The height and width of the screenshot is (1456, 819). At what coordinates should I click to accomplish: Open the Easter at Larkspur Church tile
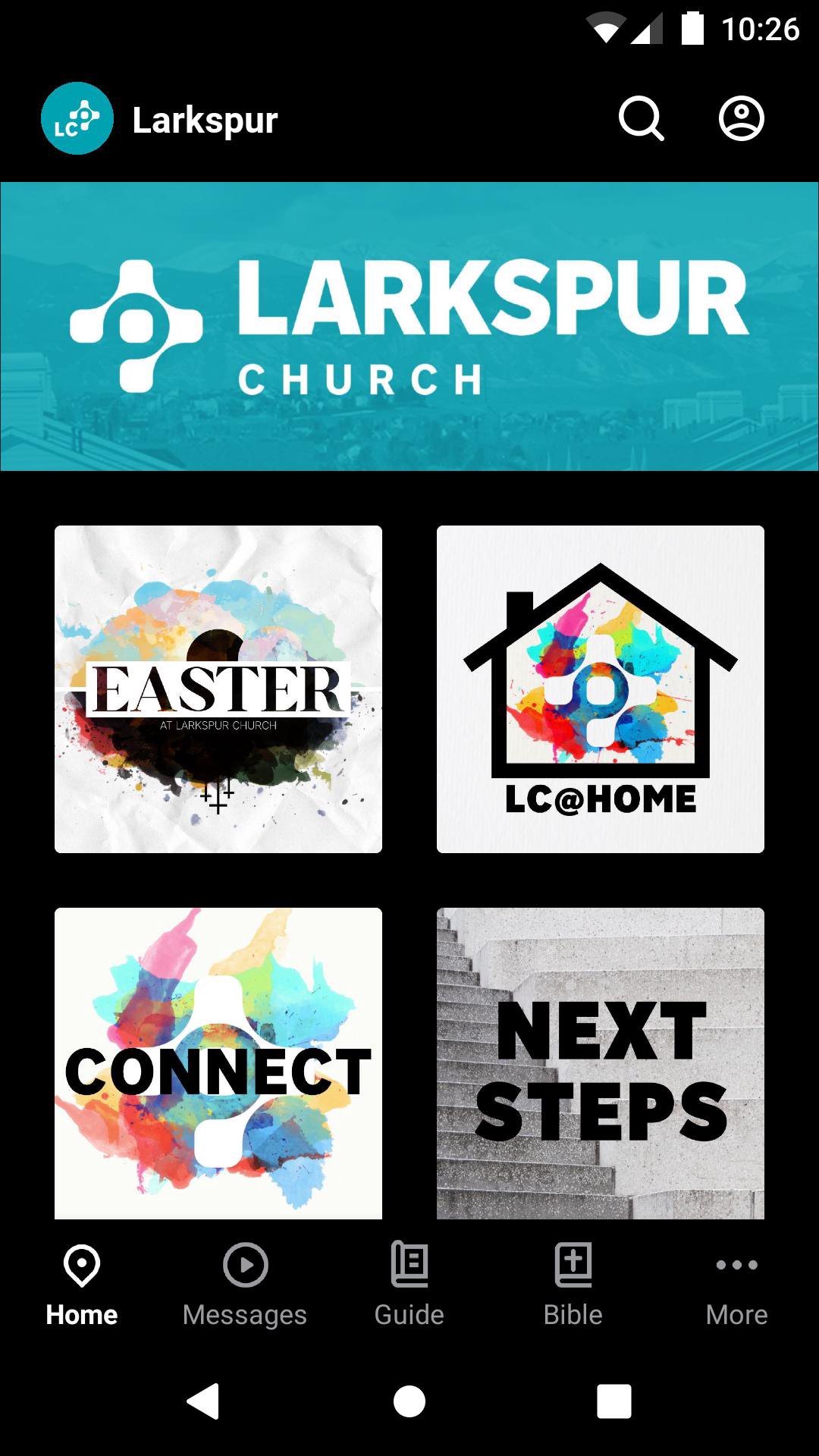click(x=218, y=689)
